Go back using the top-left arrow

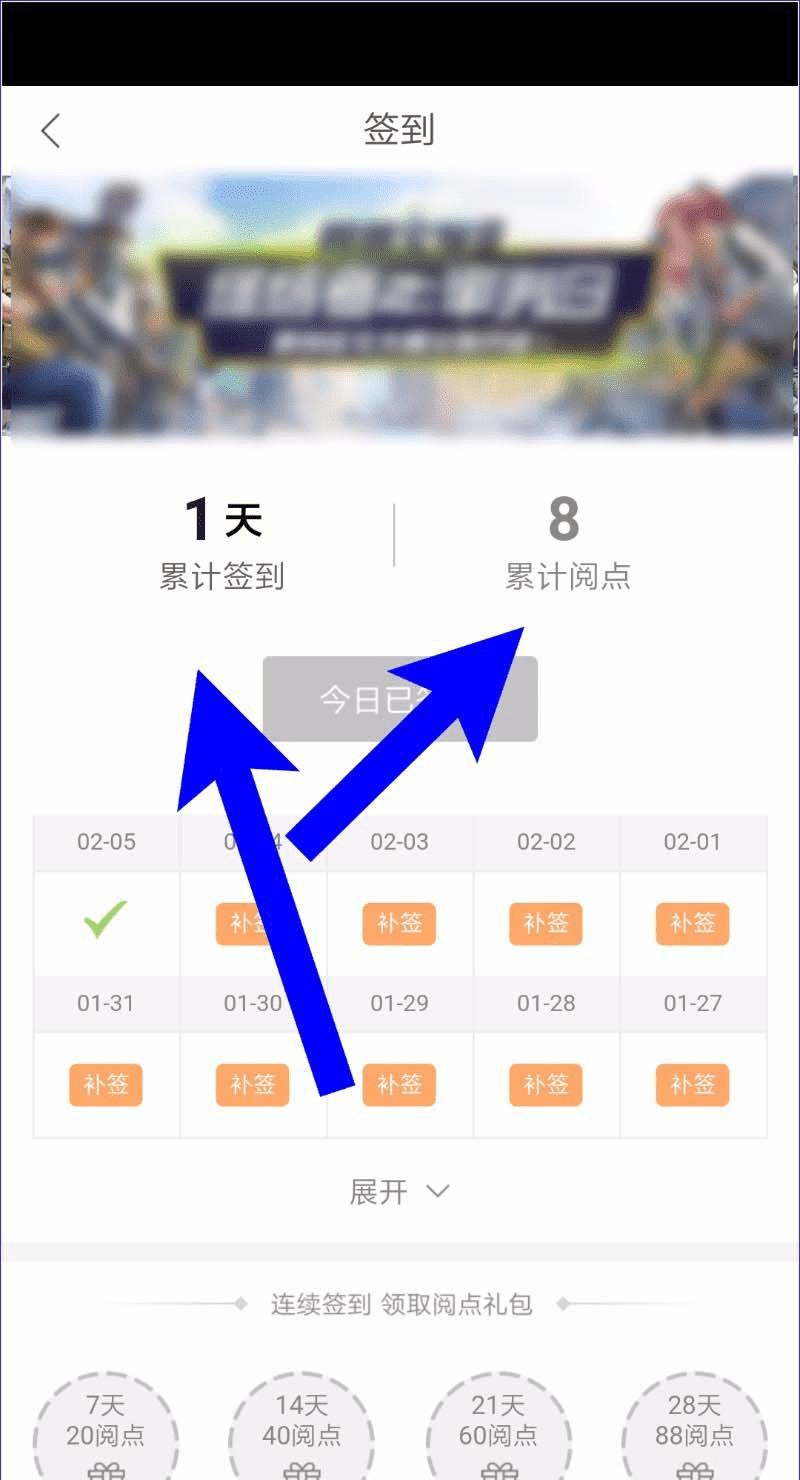[51, 131]
